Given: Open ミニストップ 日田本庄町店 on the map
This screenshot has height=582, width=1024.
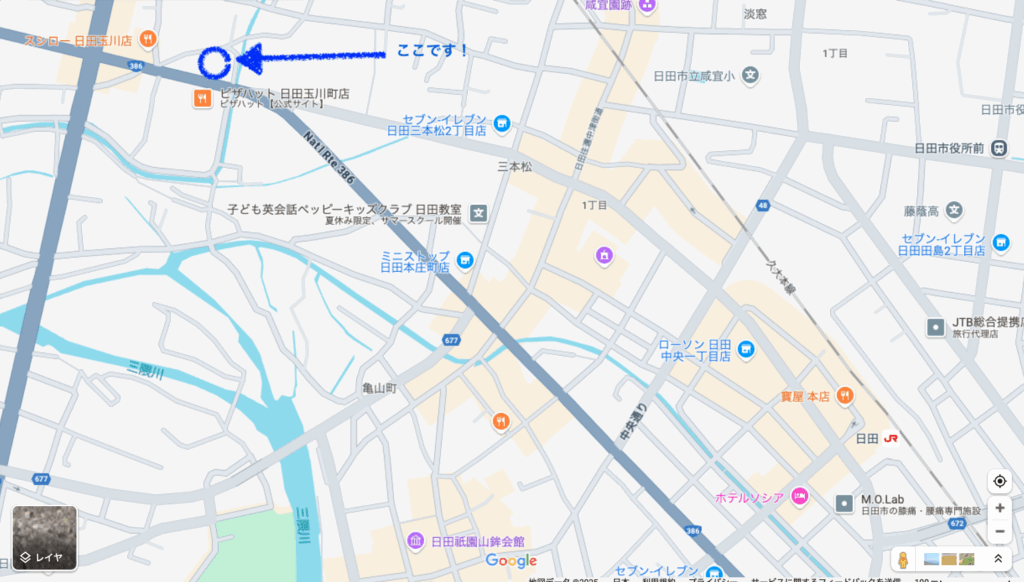Looking at the screenshot, I should pyautogui.click(x=464, y=261).
